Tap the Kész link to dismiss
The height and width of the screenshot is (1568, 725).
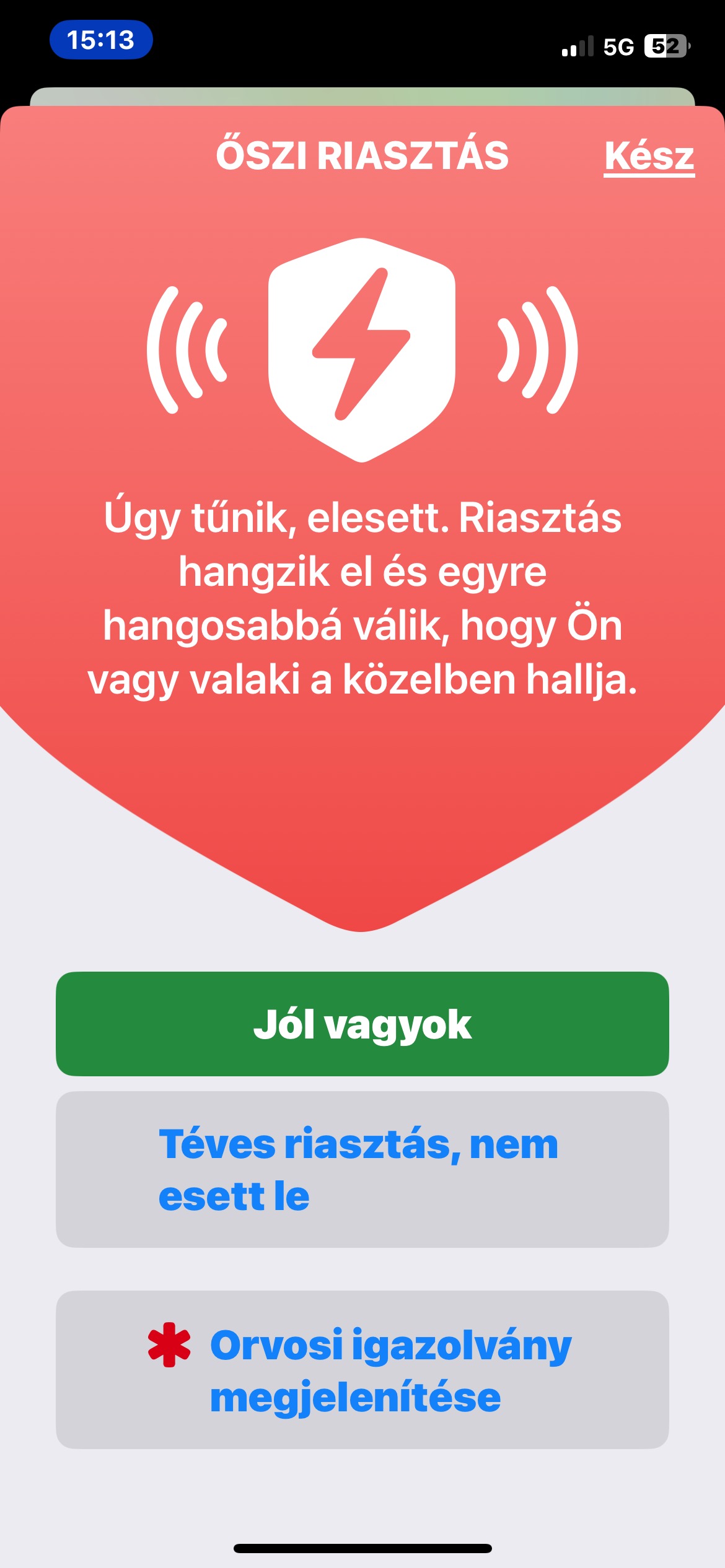coord(649,156)
